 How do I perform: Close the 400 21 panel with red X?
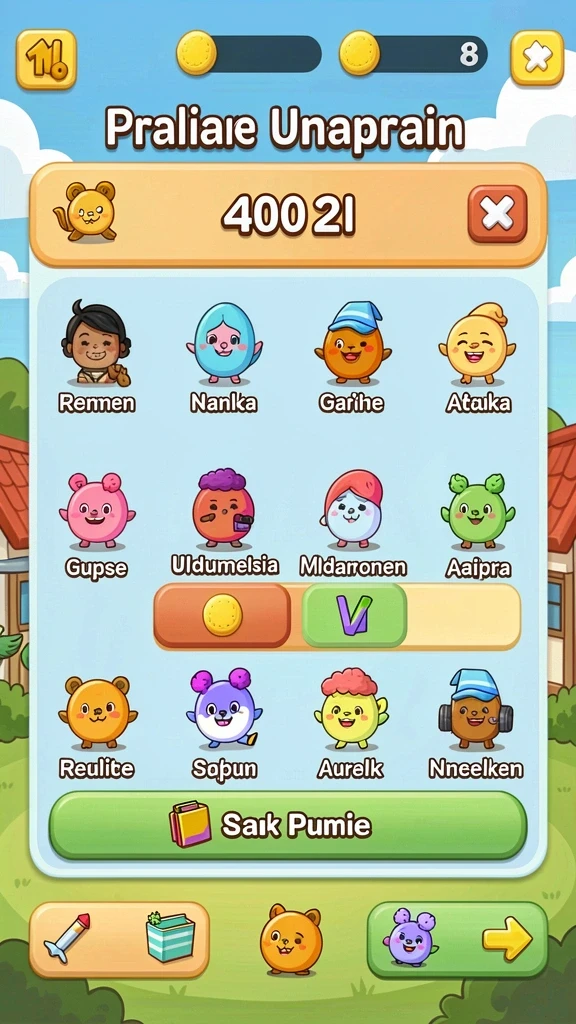497,214
